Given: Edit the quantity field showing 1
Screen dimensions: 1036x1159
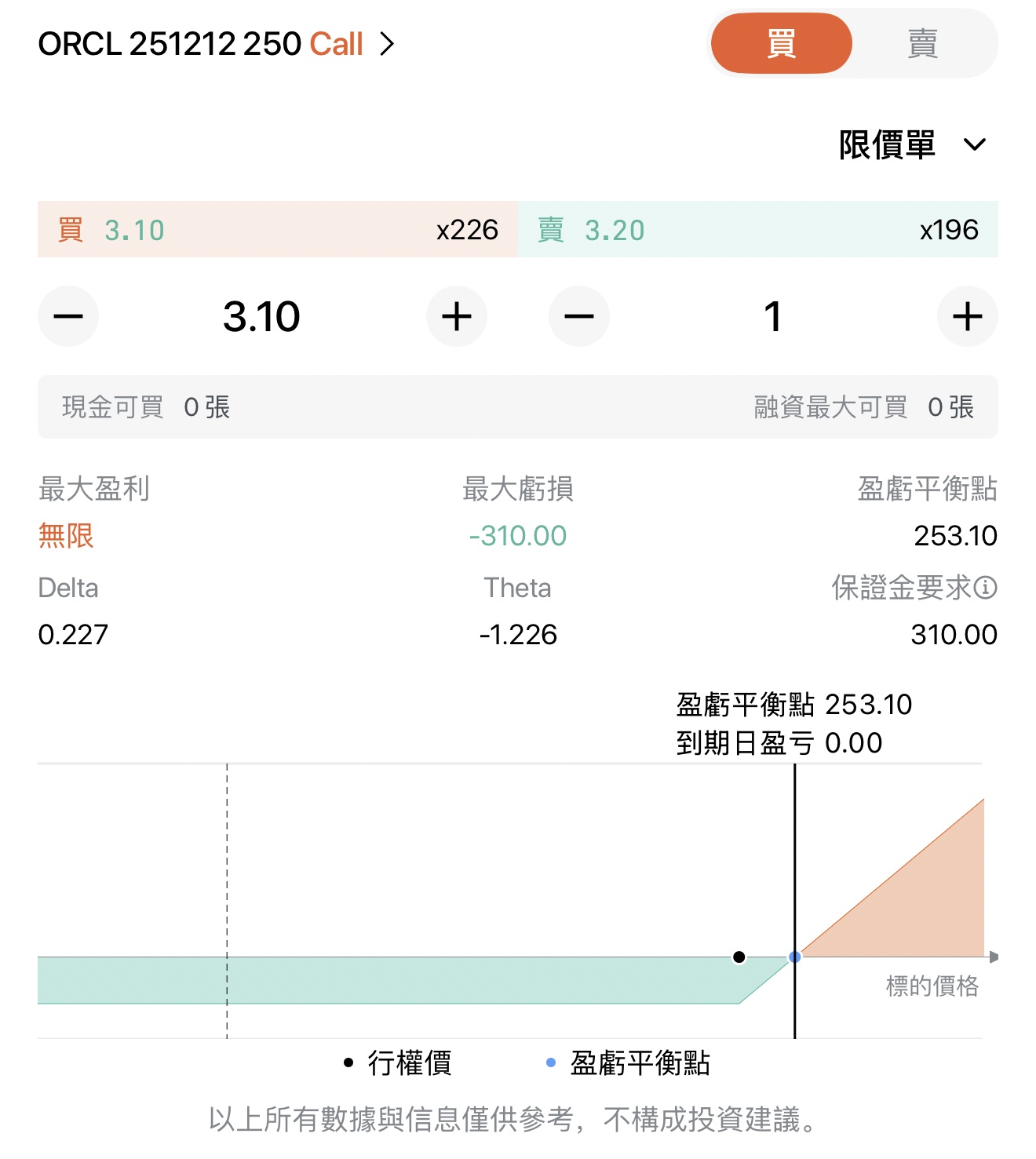Looking at the screenshot, I should (x=773, y=317).
